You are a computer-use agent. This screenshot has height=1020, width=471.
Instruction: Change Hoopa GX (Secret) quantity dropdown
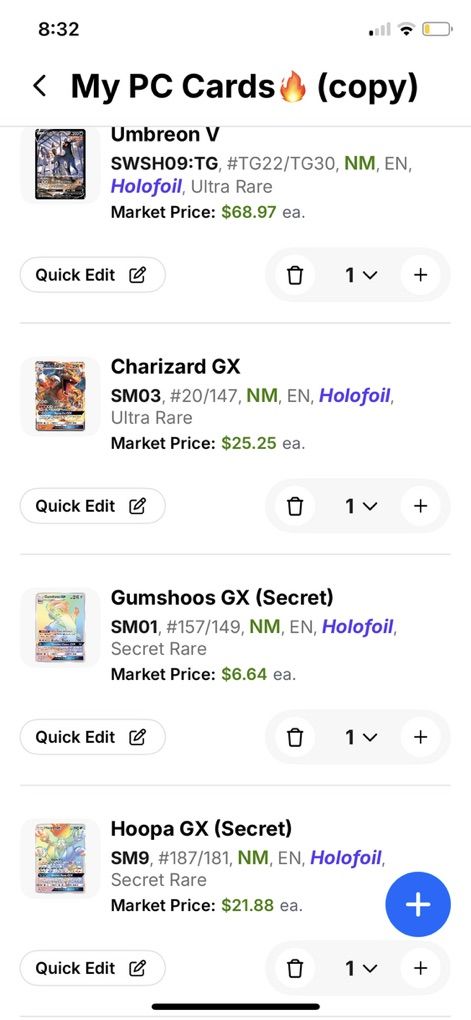pyautogui.click(x=361, y=968)
